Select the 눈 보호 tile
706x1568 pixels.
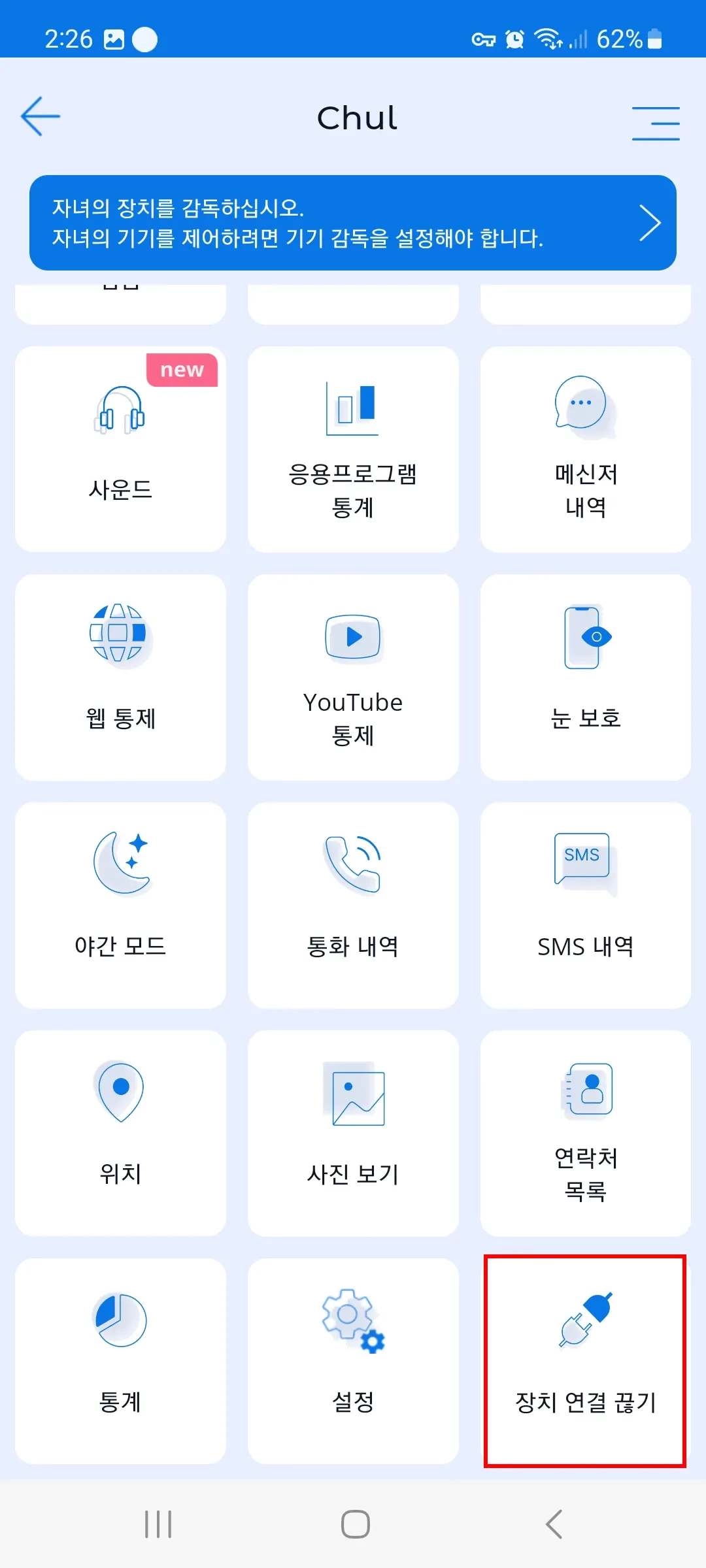586,678
